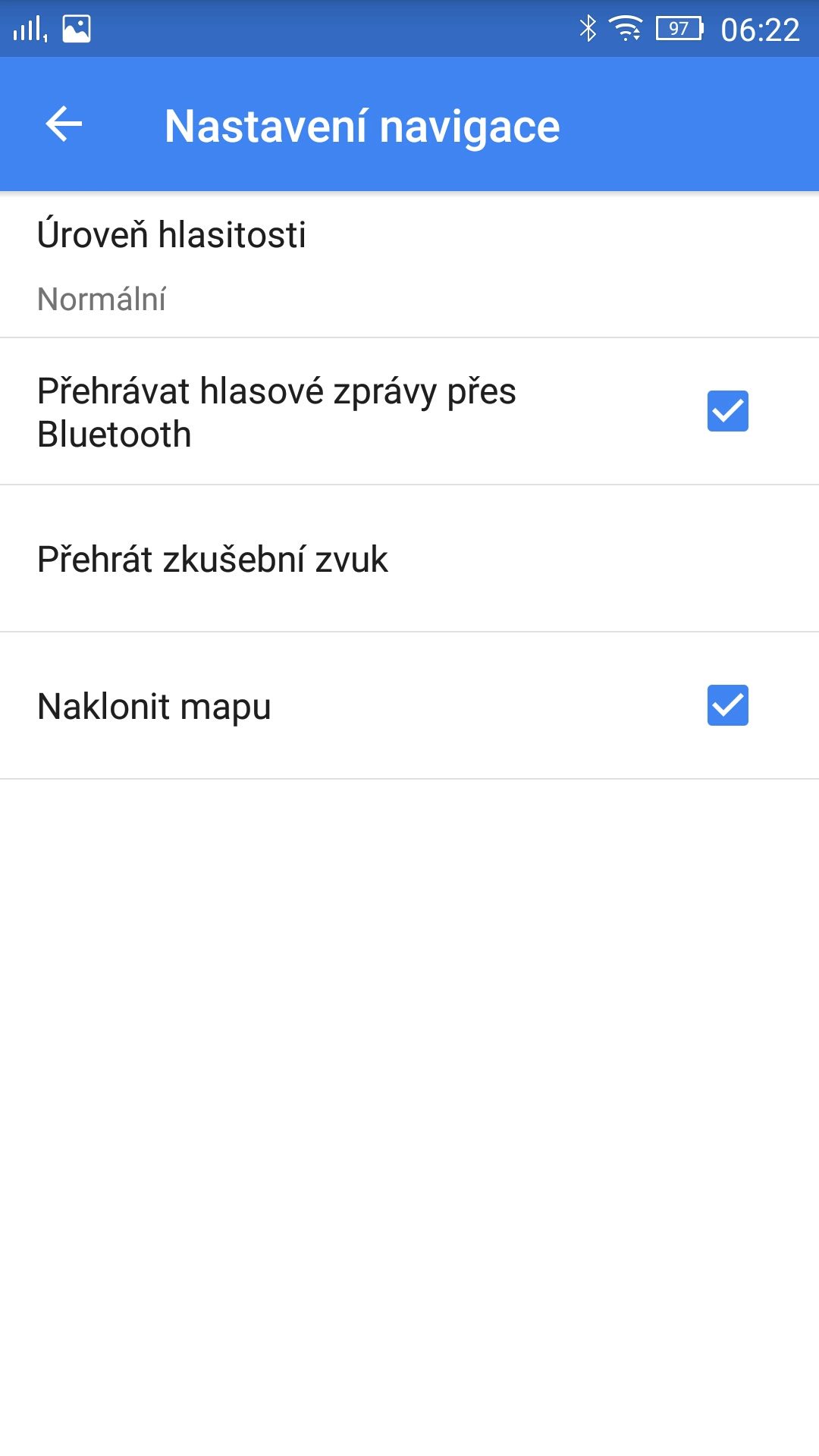The width and height of the screenshot is (819, 1456).
Task: Uncheck Přehrávat hlasové zprávy přes Bluetooth
Action: 727,411
